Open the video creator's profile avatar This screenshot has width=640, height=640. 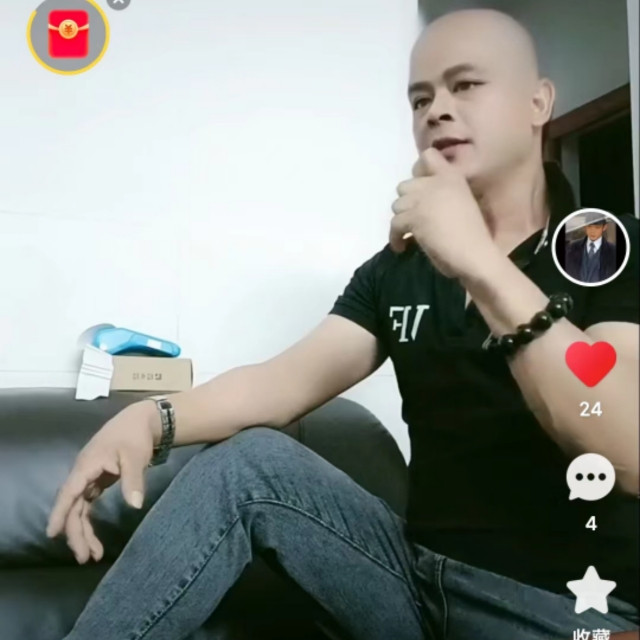click(590, 248)
